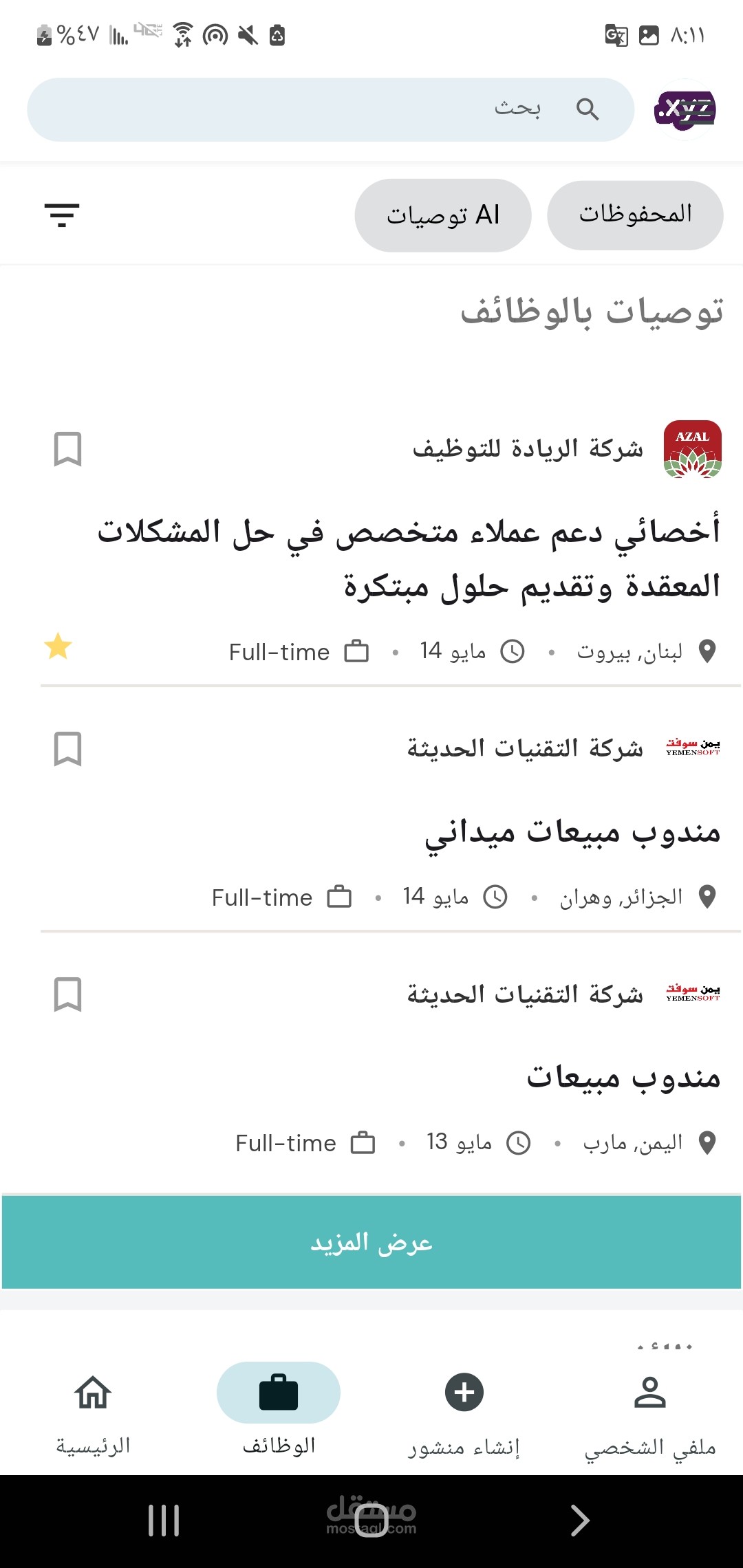Bookmark the شركة الريادة للتوظيف job

pyautogui.click(x=67, y=449)
